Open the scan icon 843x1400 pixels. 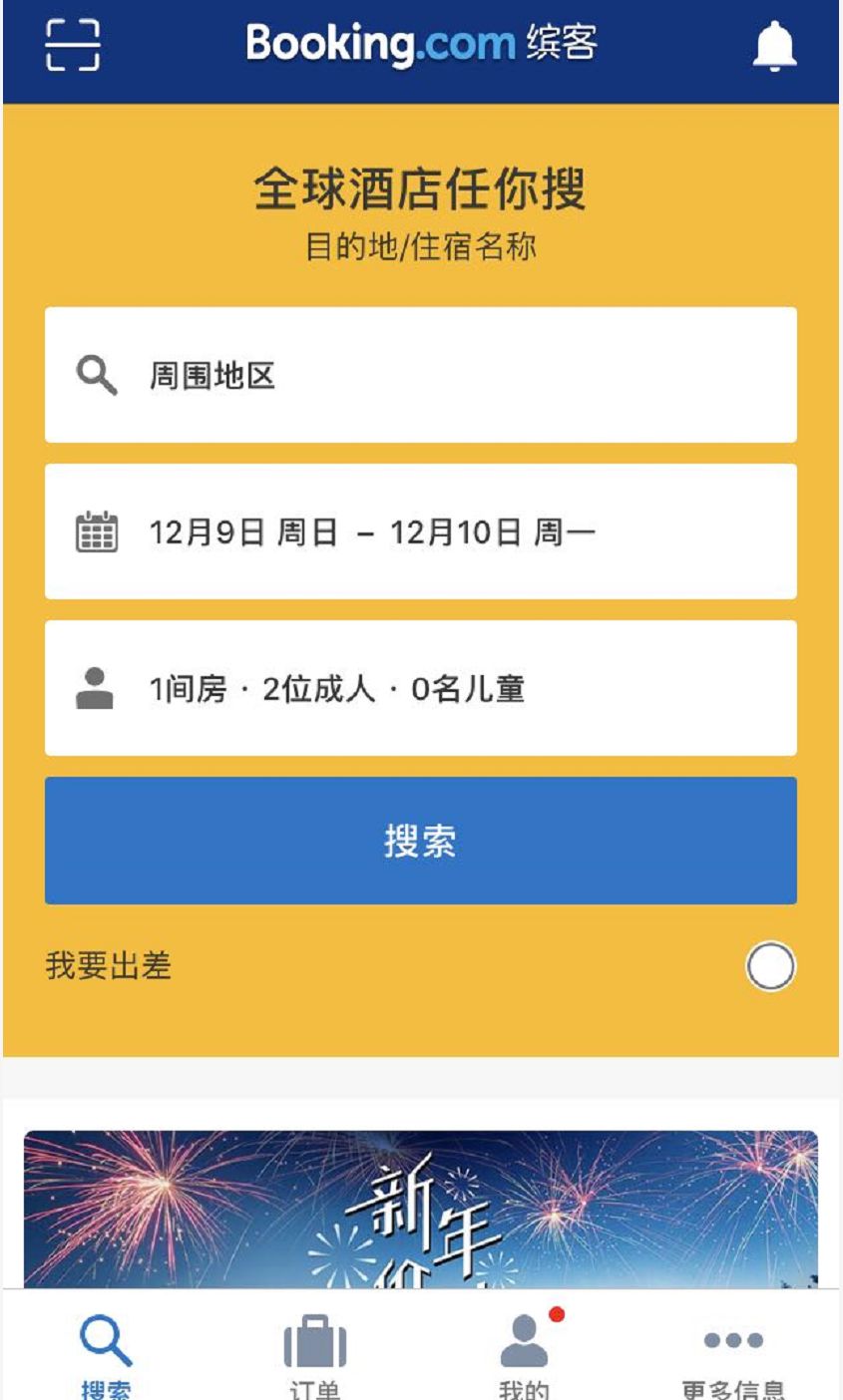[x=73, y=46]
